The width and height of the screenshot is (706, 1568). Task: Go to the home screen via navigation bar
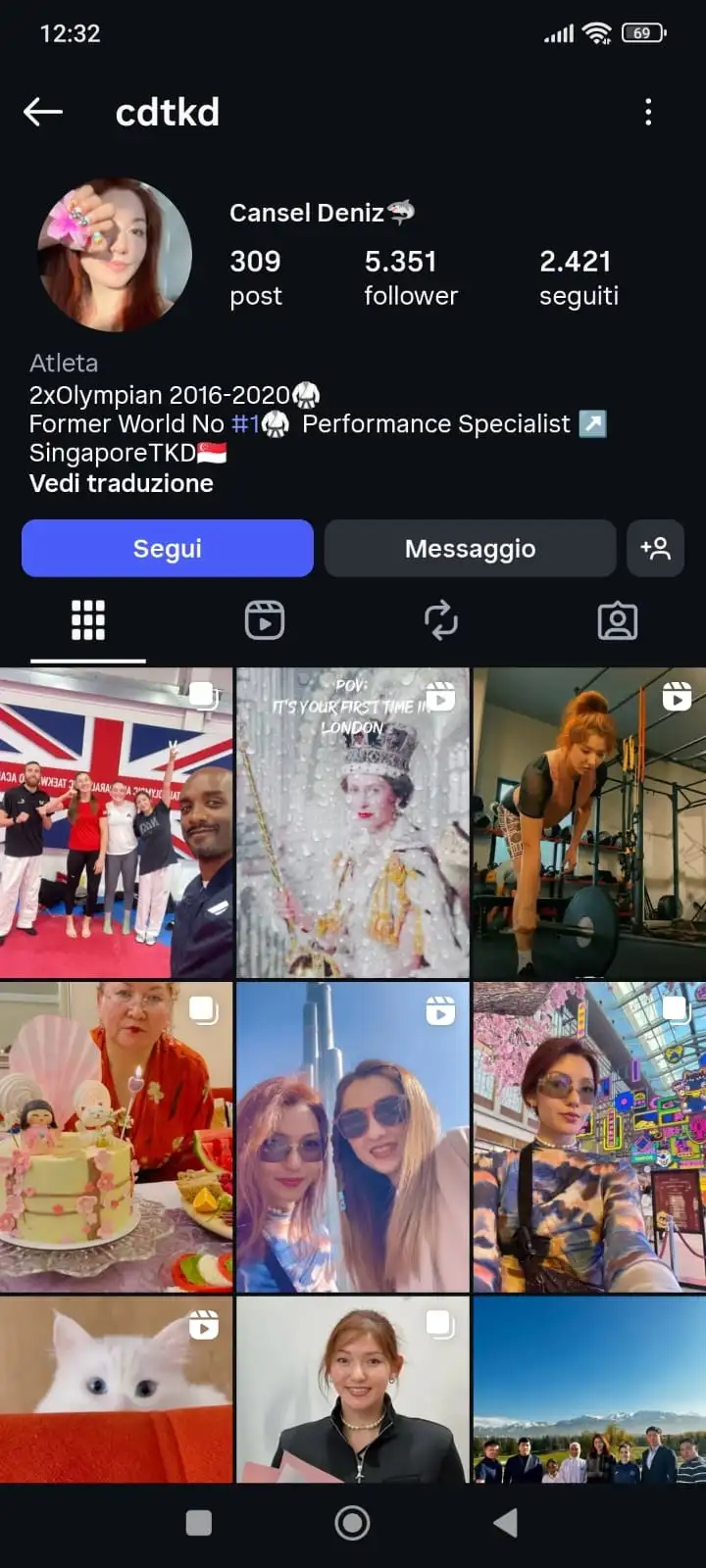pos(352,1522)
